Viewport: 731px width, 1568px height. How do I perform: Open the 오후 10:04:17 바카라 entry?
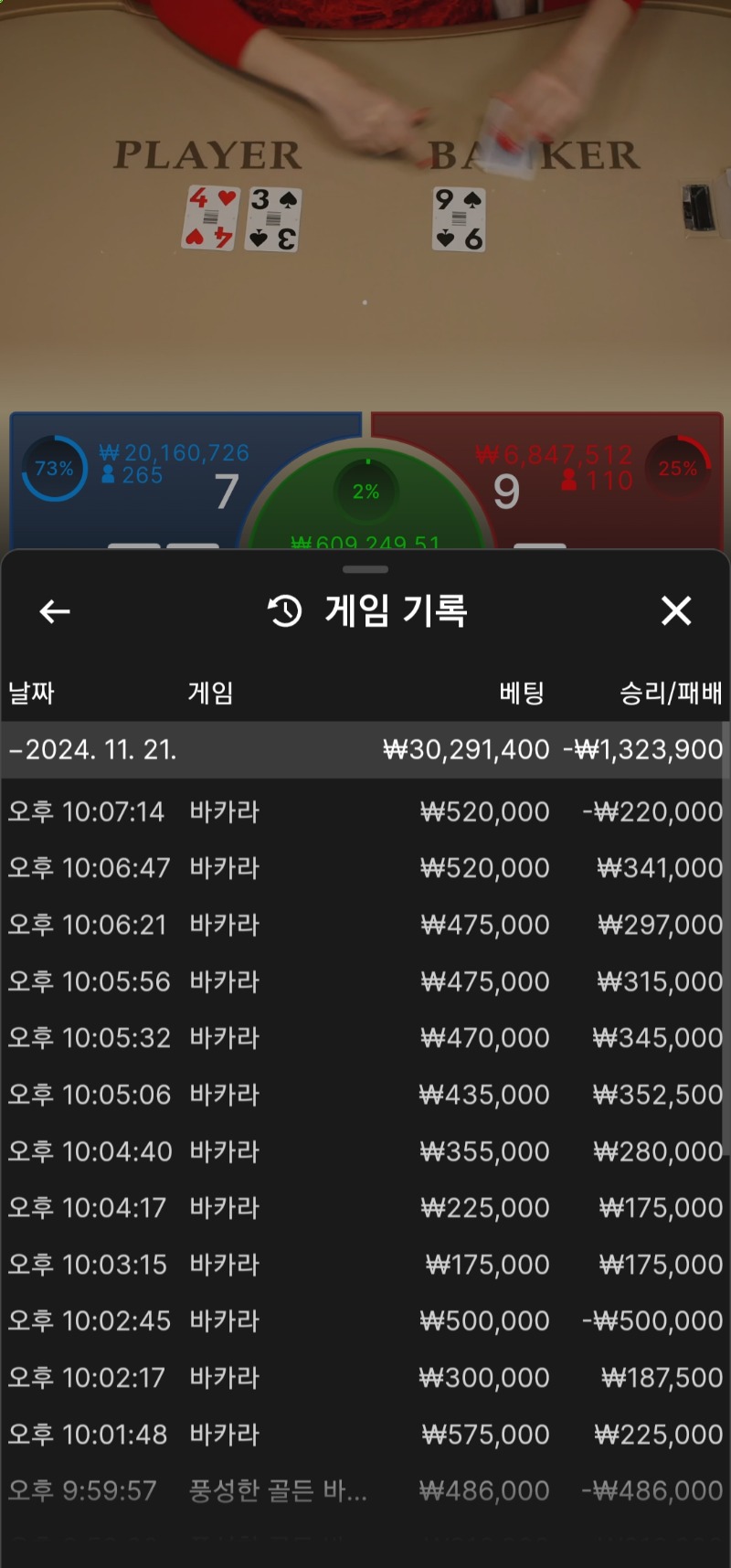click(365, 1208)
